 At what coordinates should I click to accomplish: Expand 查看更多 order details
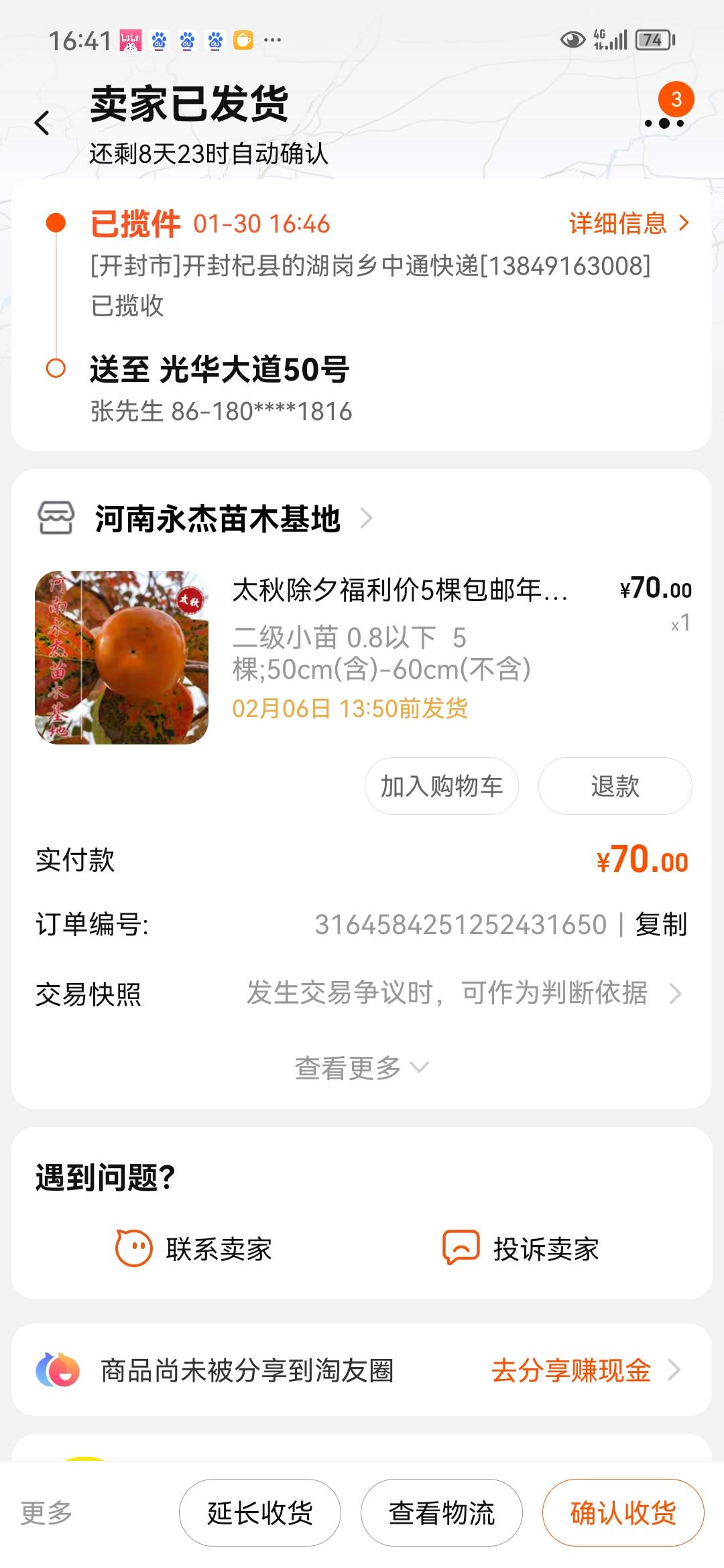tap(362, 1067)
